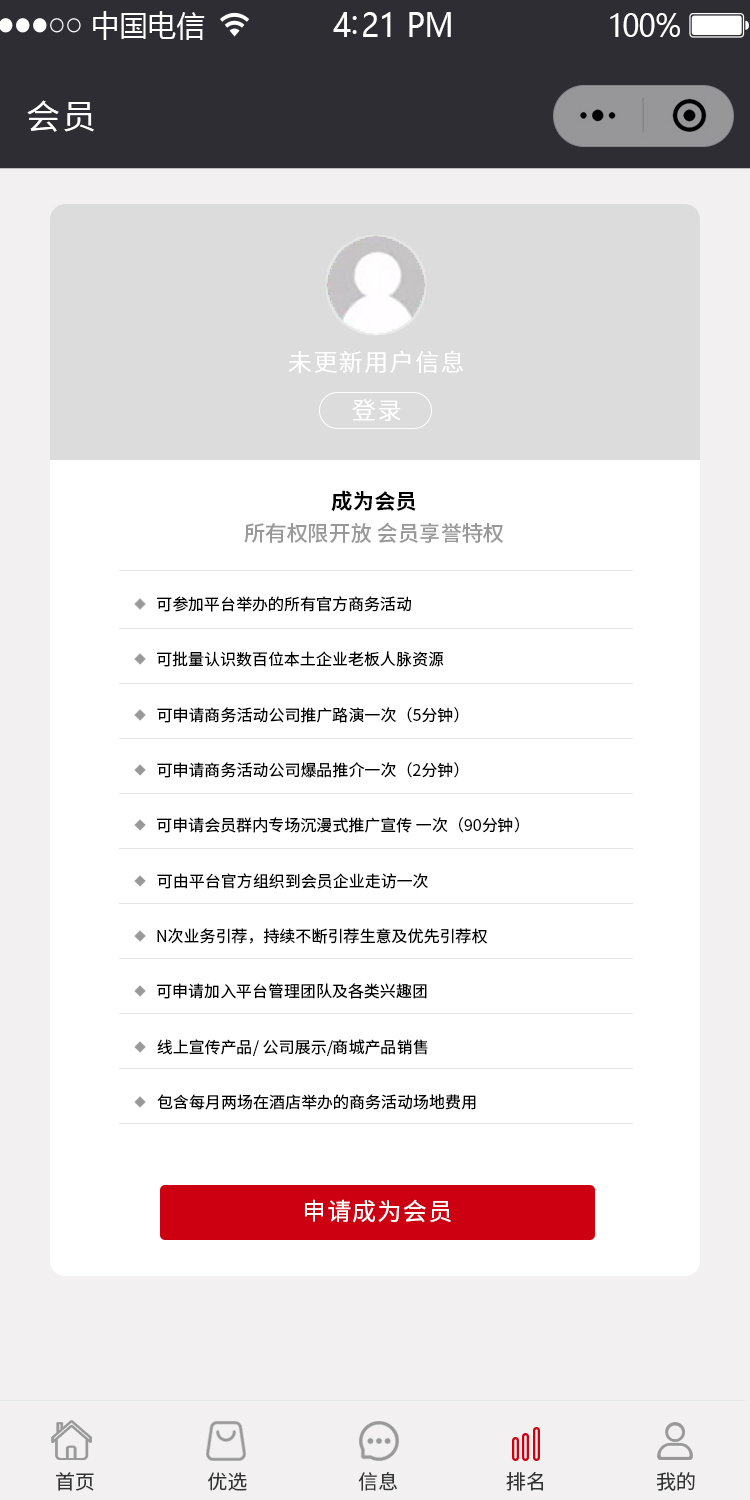Open the mini program more-options menu

[x=598, y=116]
